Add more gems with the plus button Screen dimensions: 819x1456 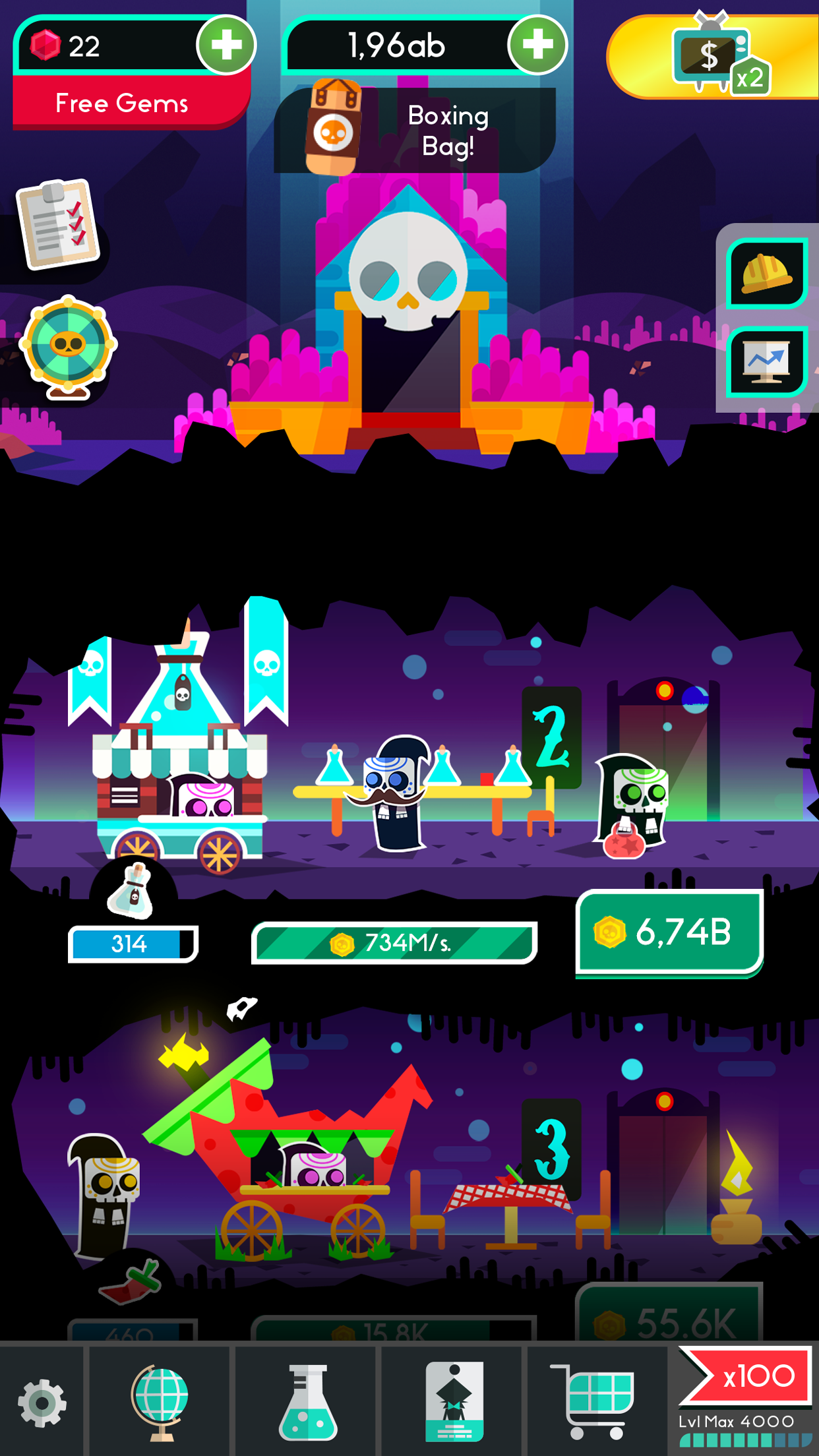tap(226, 45)
